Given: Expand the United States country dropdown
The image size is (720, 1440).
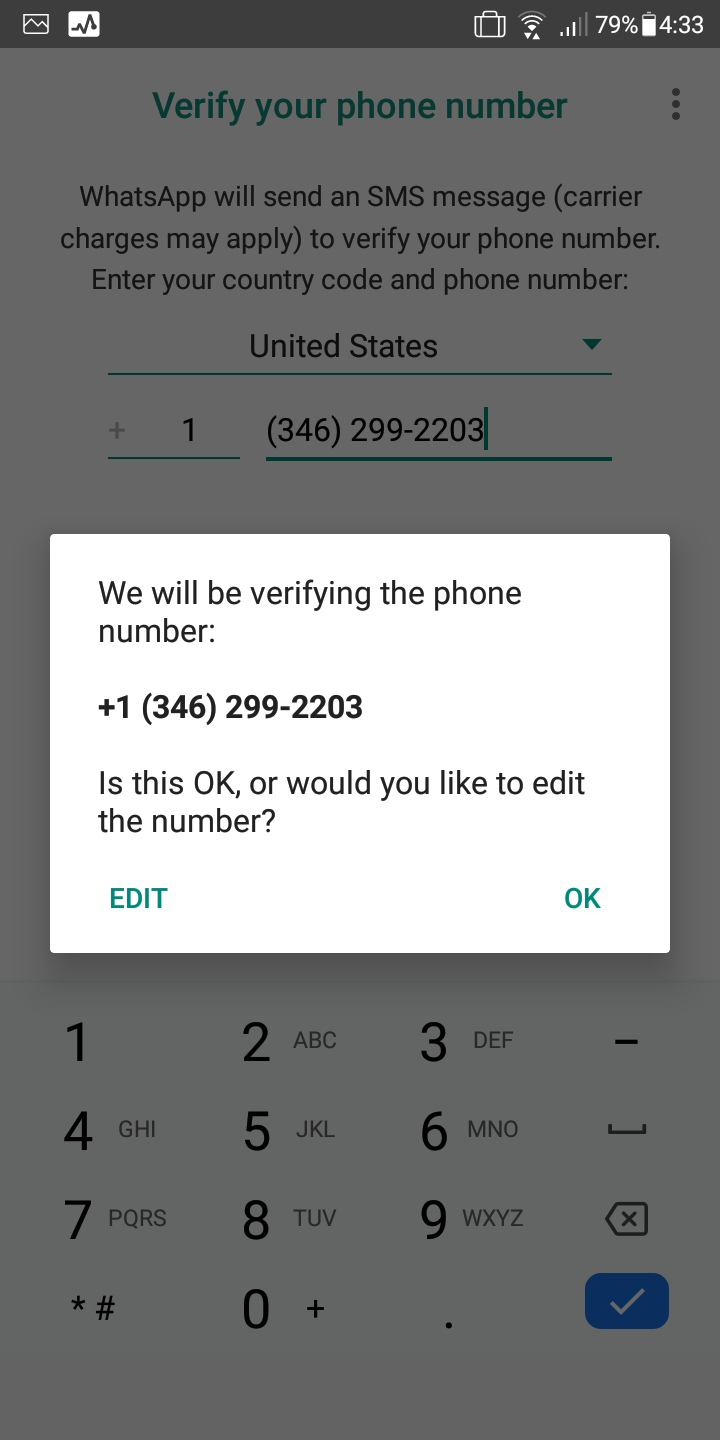Looking at the screenshot, I should [360, 346].
